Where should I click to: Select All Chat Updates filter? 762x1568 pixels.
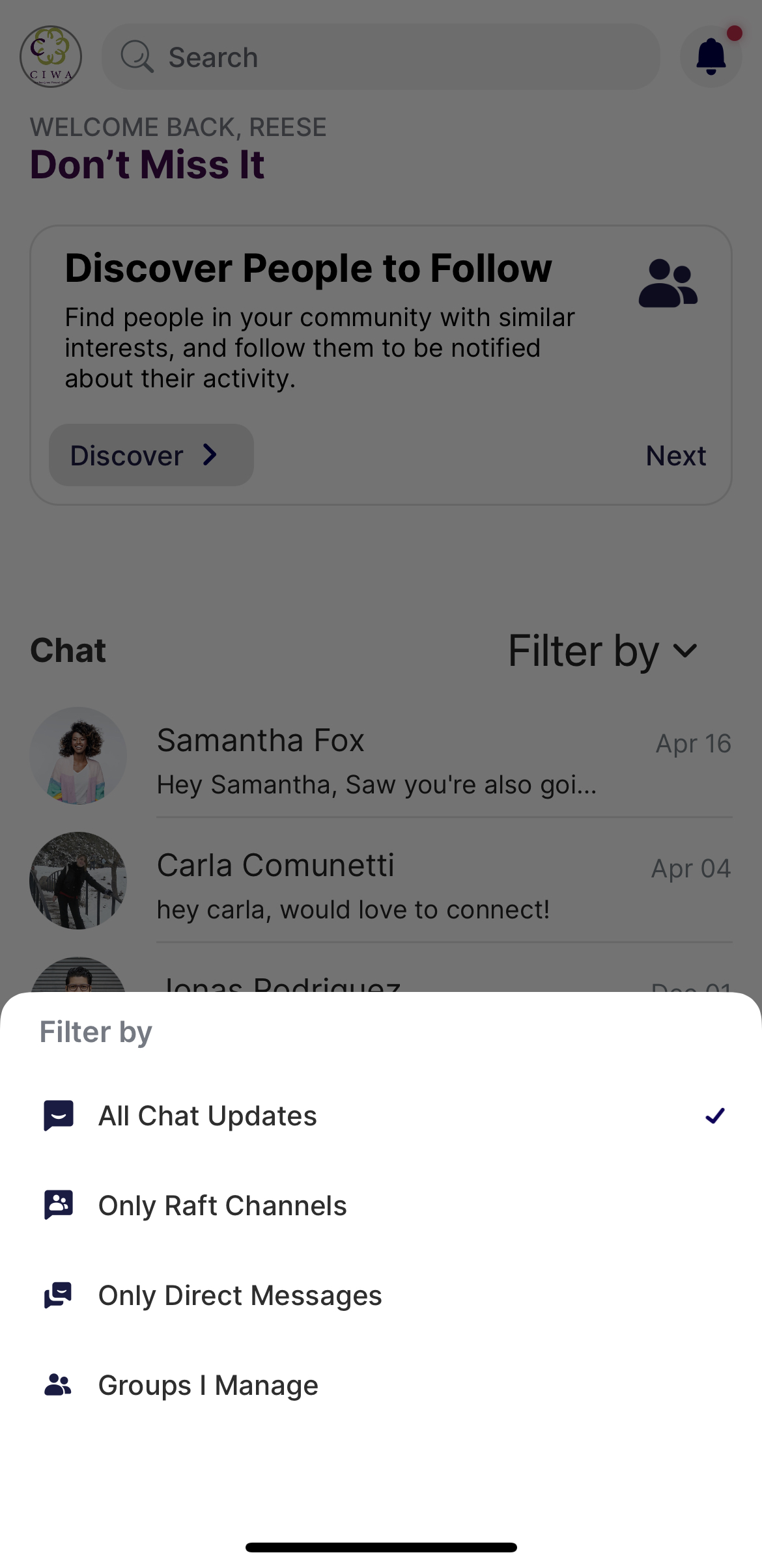point(381,1116)
